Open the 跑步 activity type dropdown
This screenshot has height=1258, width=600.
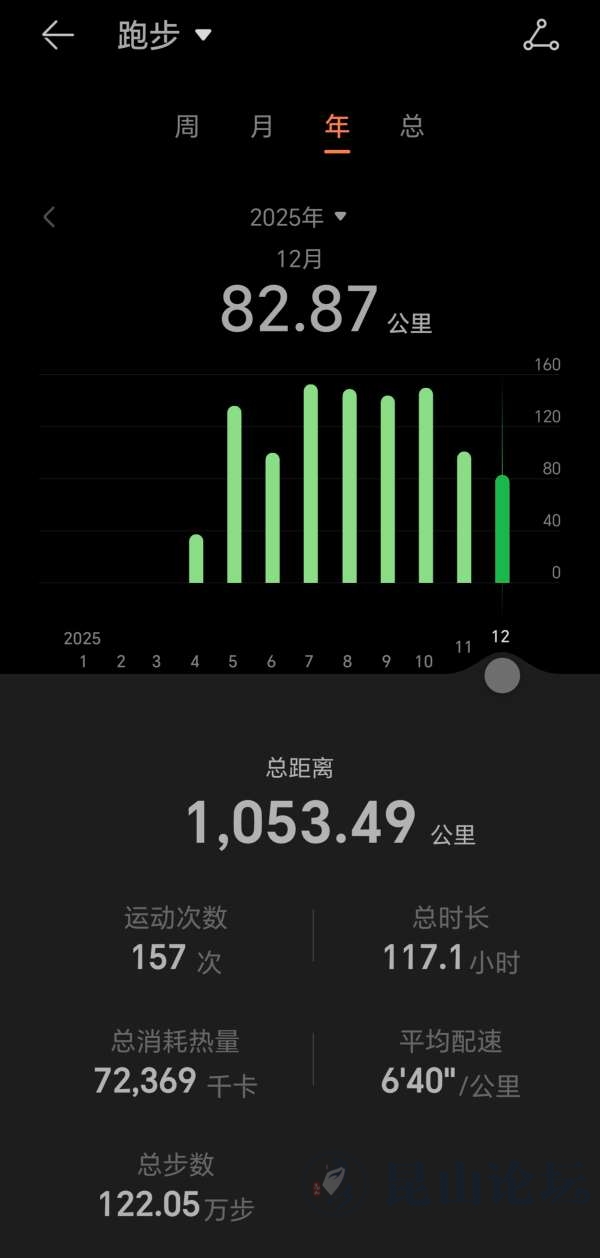click(164, 36)
